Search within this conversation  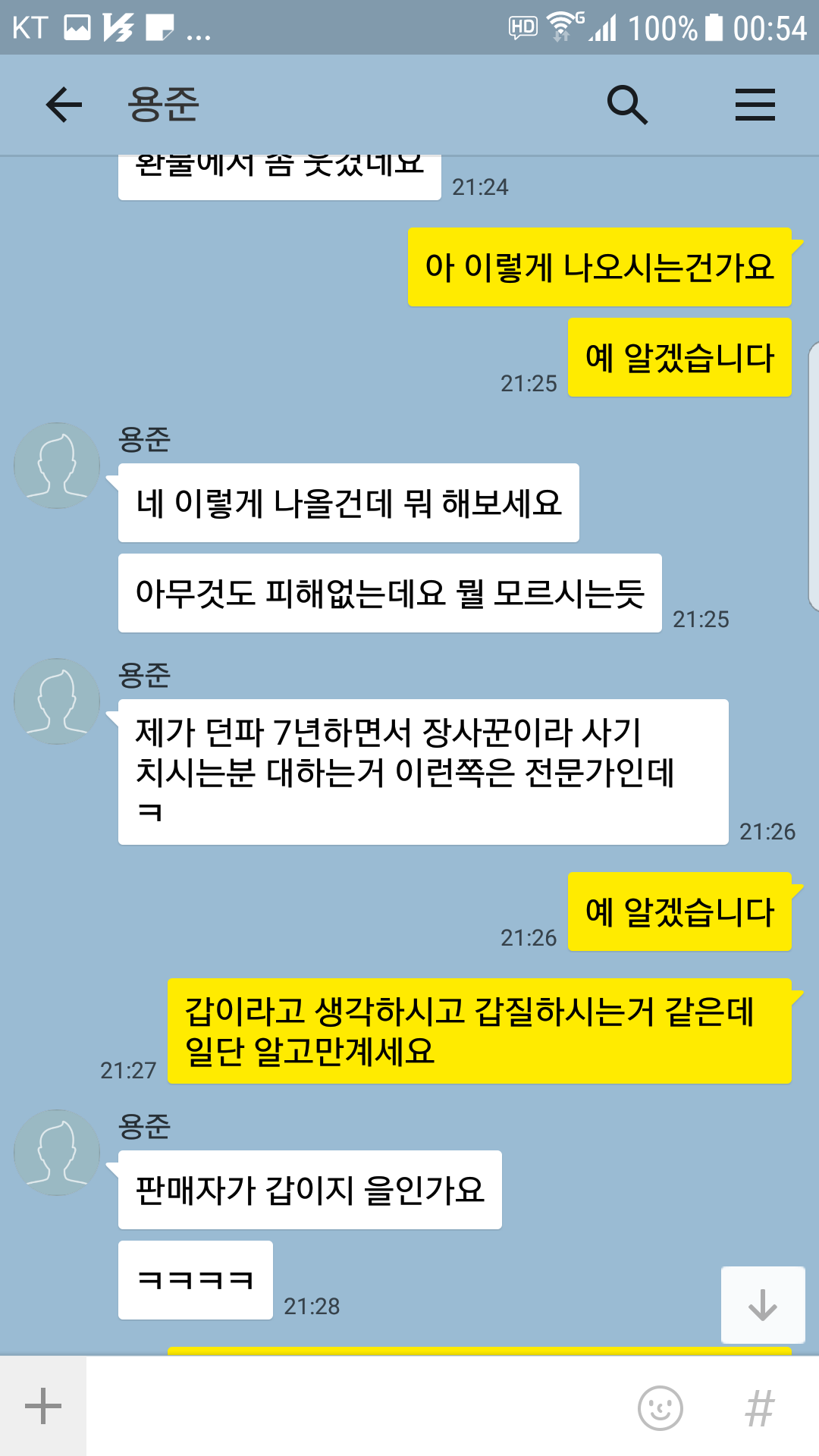click(627, 105)
